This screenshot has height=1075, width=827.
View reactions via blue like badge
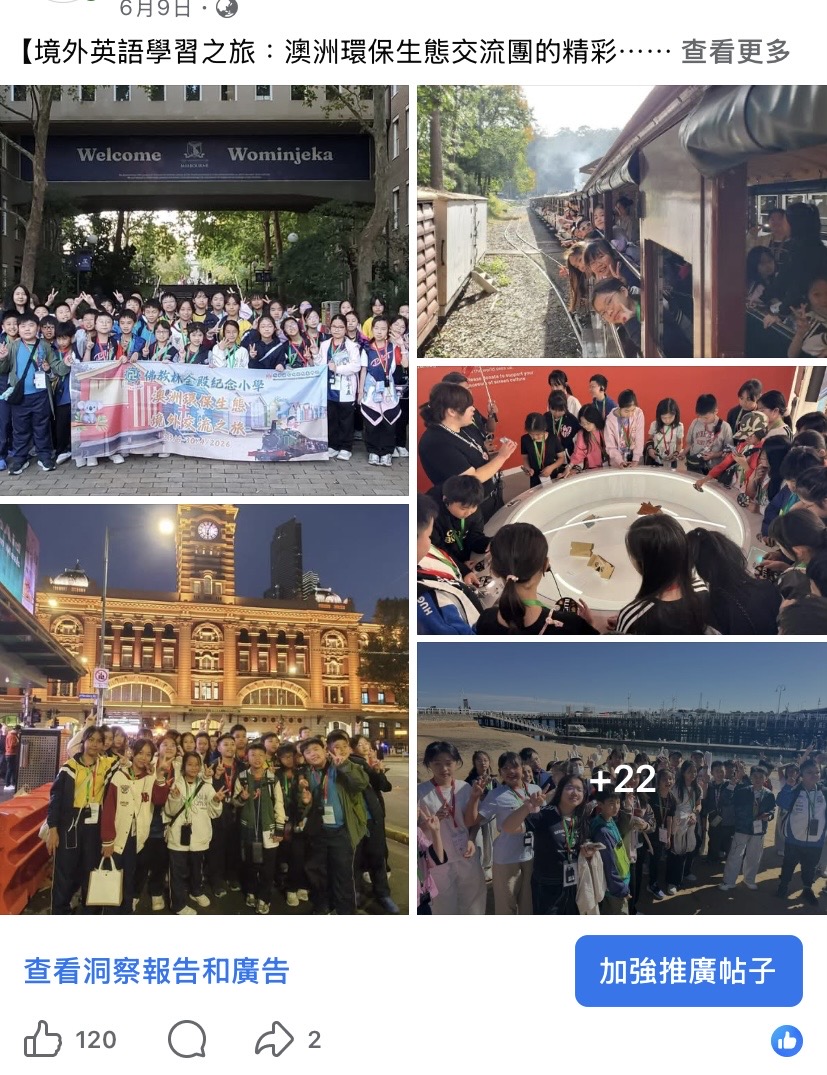point(787,1041)
